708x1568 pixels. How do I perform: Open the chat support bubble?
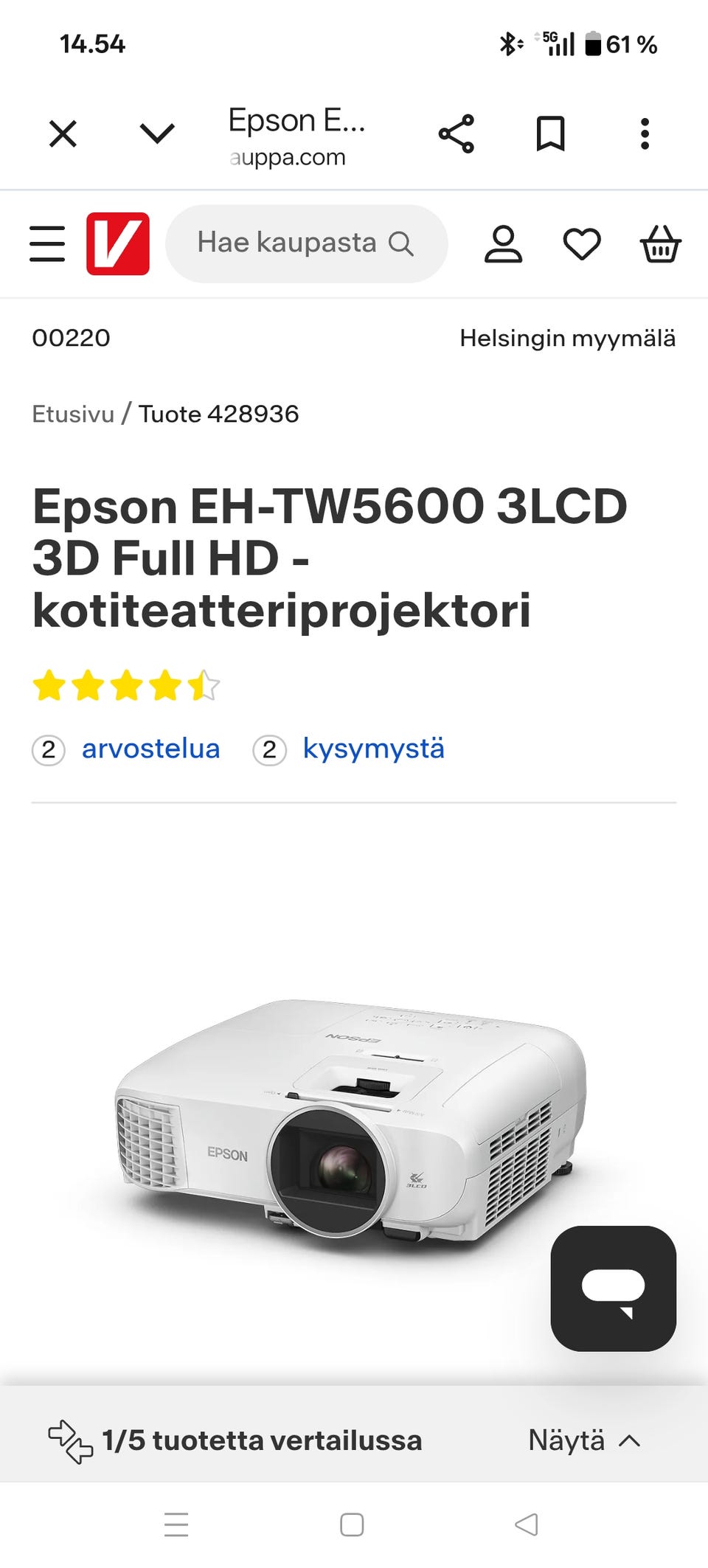tap(614, 1288)
